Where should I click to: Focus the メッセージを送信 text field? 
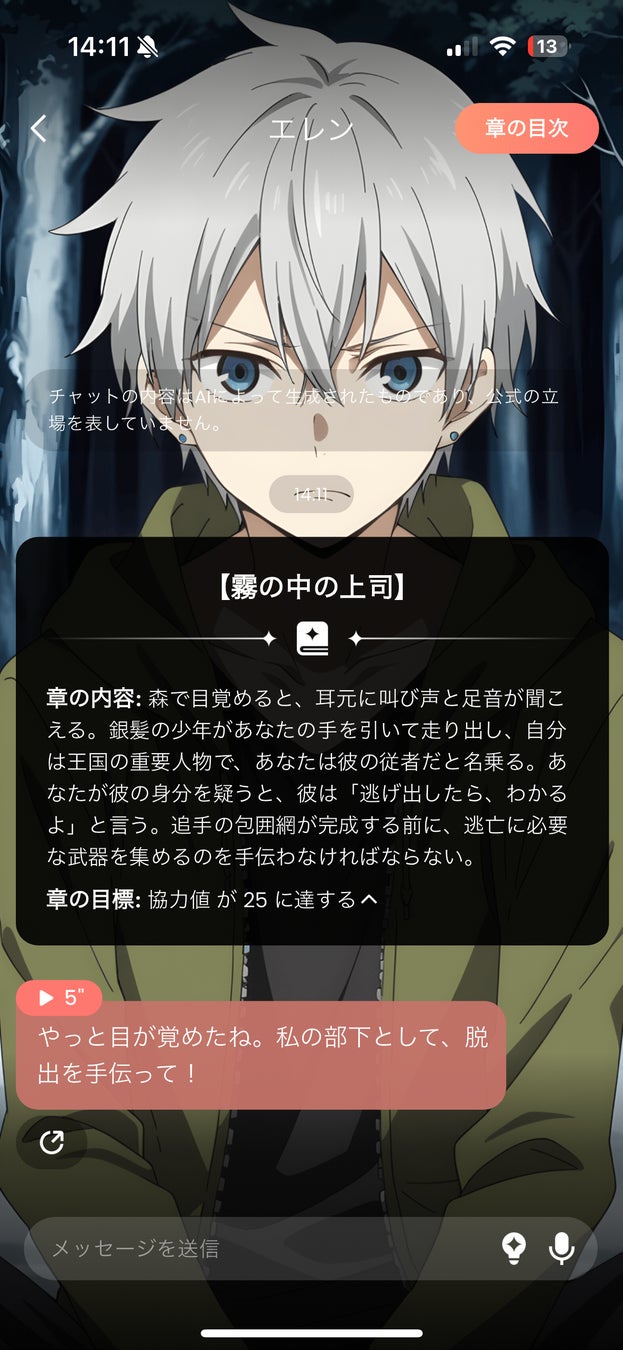pos(260,1248)
